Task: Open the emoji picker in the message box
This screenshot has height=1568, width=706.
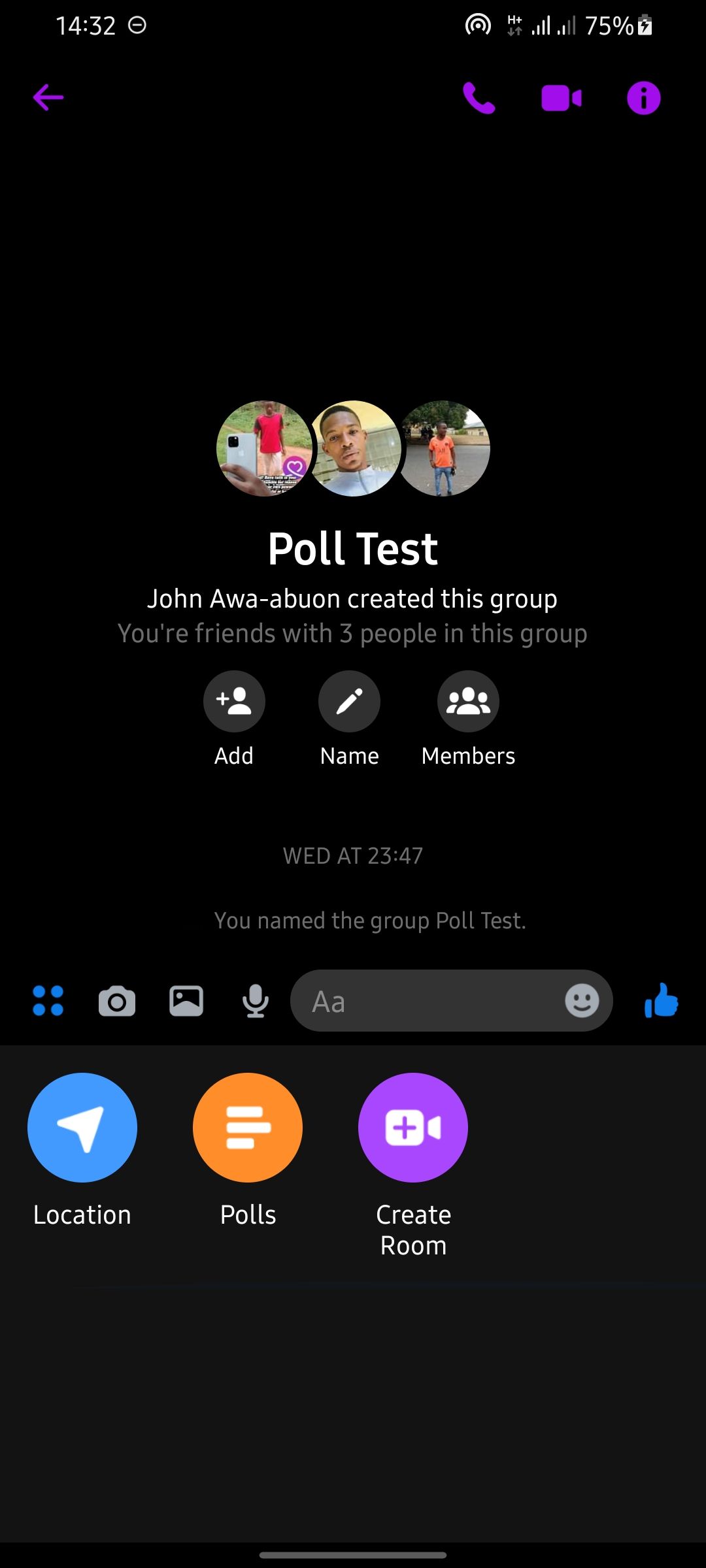Action: 581,1000
